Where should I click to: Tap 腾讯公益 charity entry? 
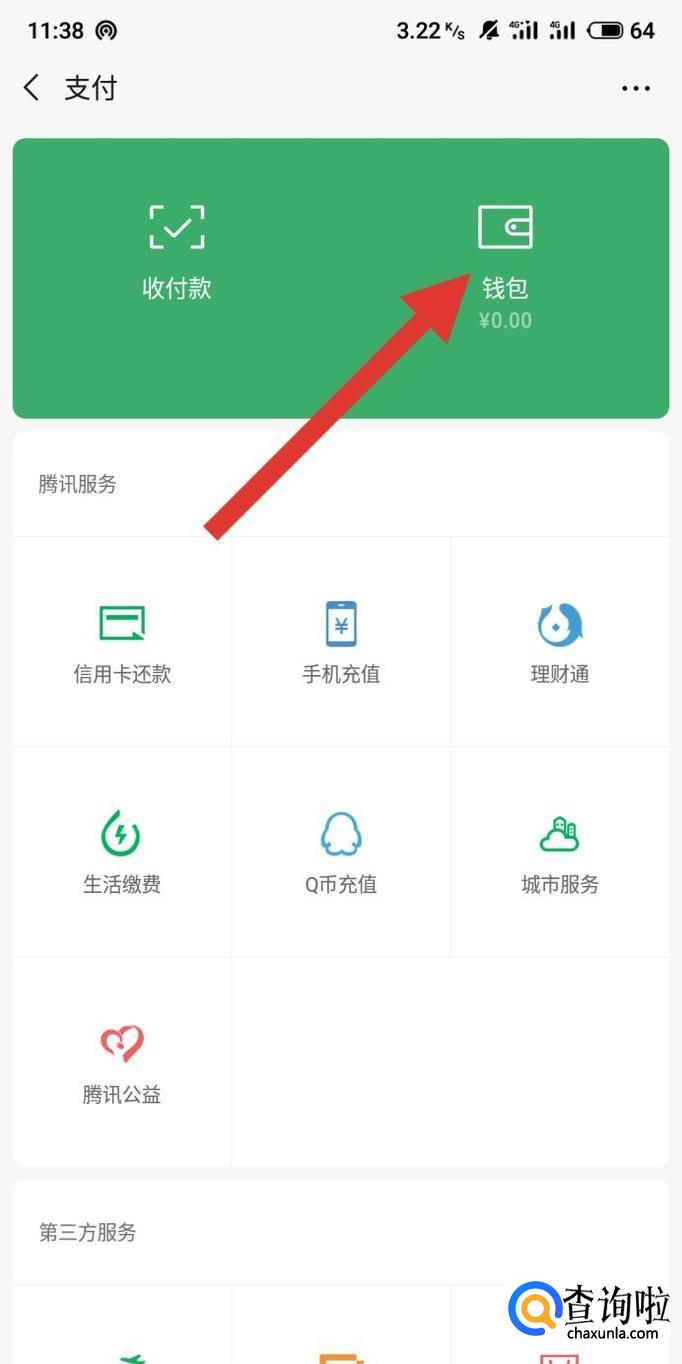(x=122, y=1063)
